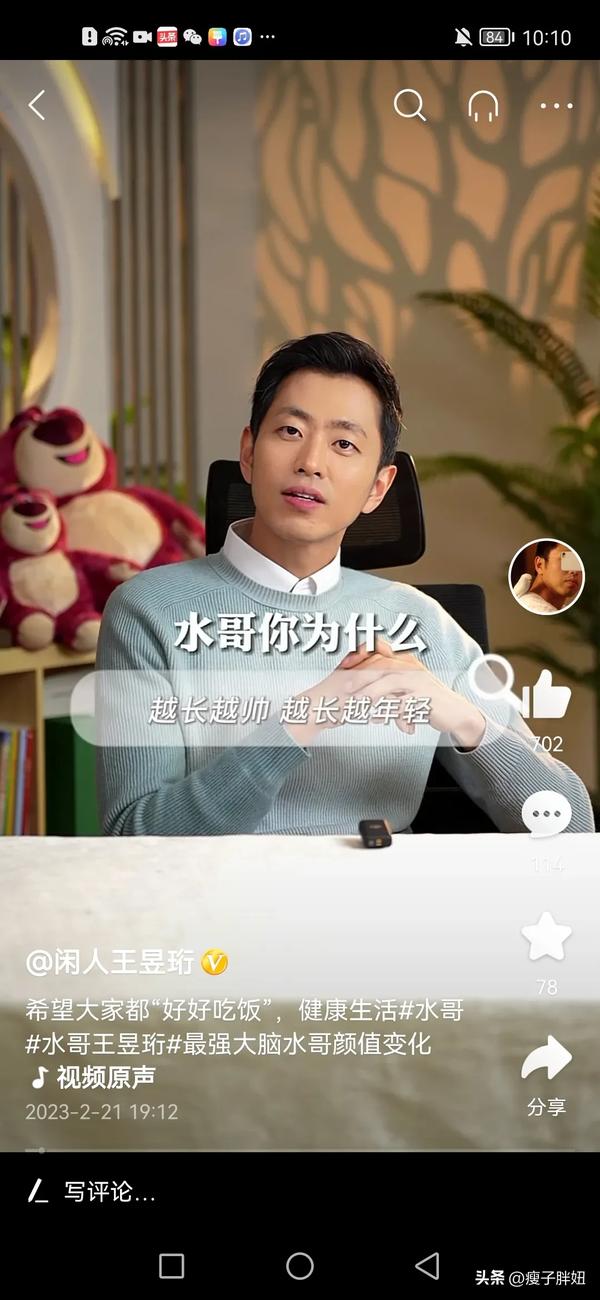
Task: Open the comments bubble icon
Action: coord(546,815)
